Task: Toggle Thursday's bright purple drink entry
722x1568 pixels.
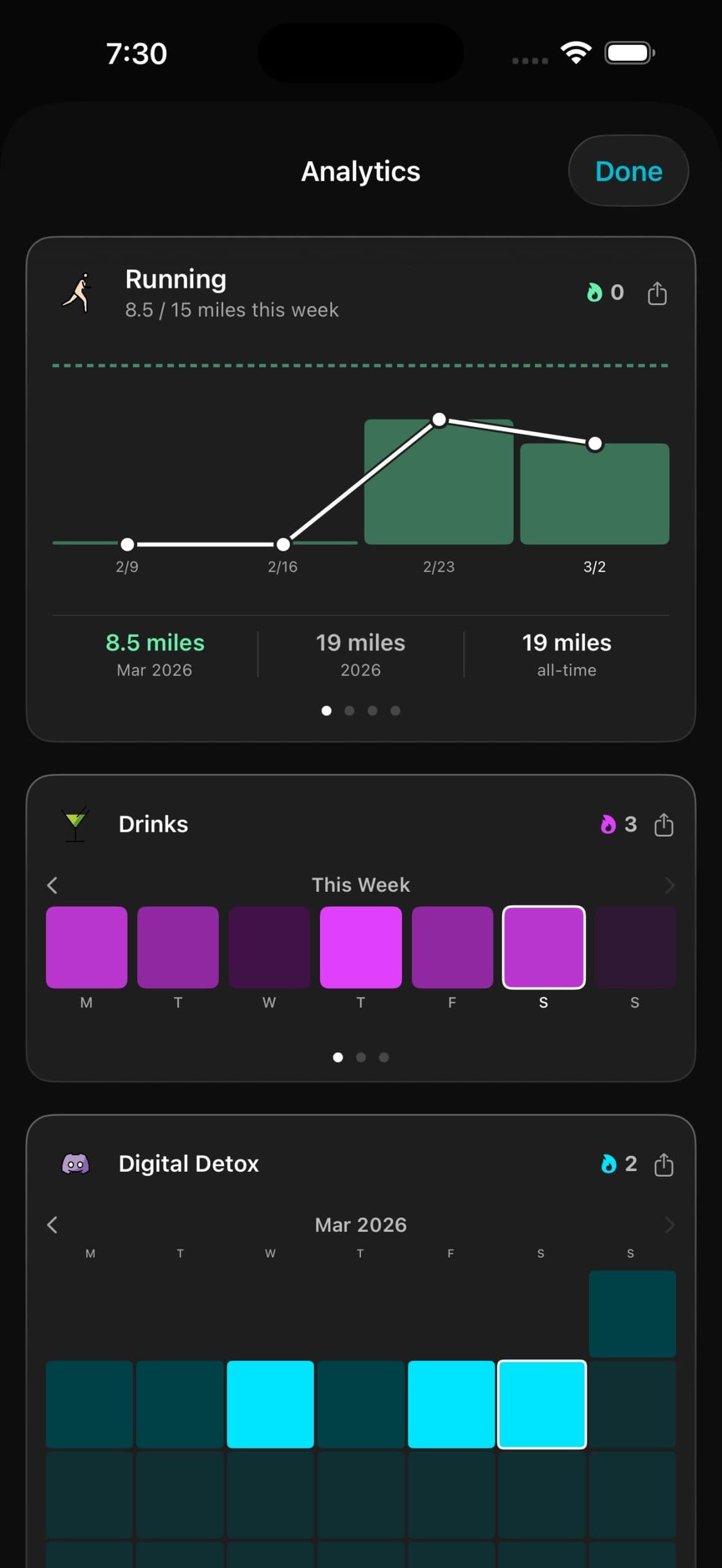Action: pos(361,946)
